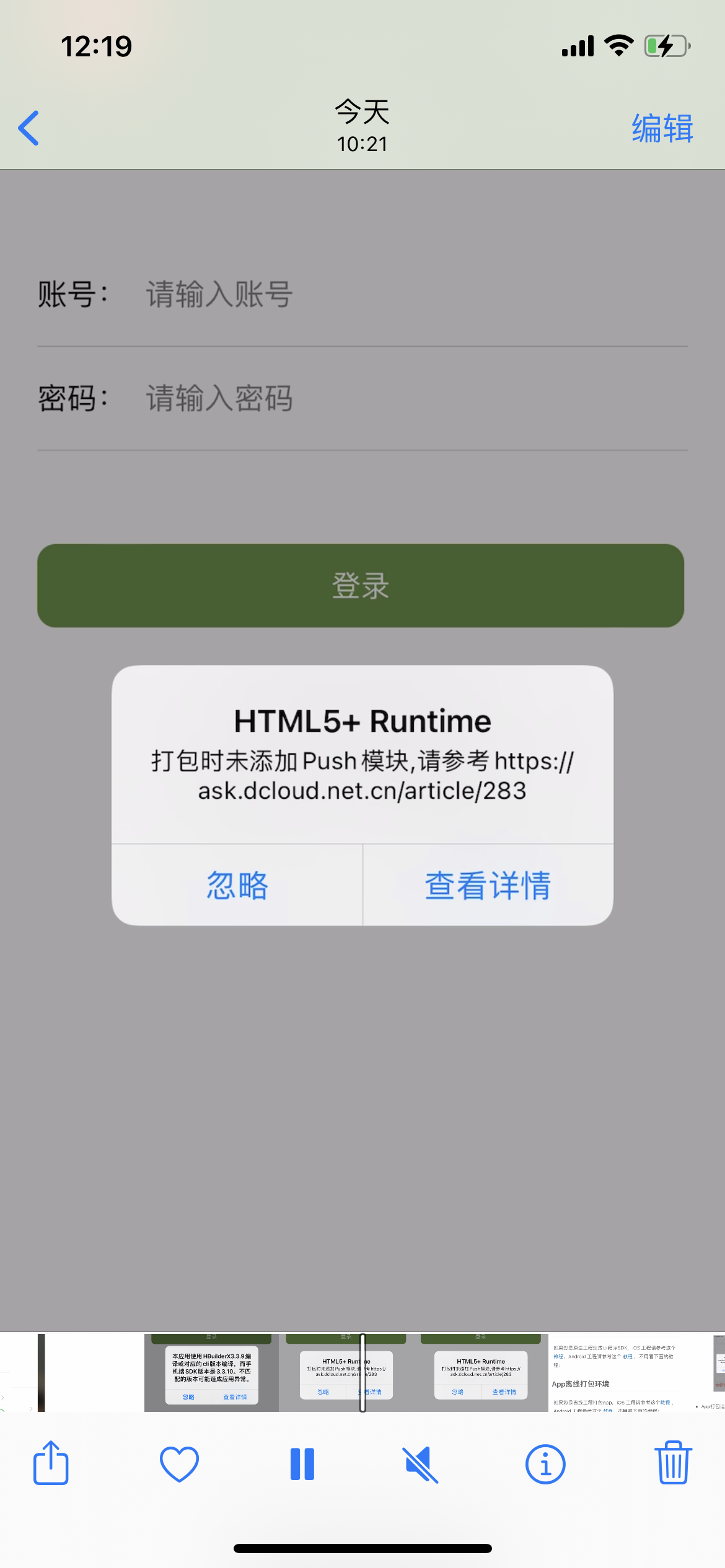
Task: Open the info details button
Action: pyautogui.click(x=545, y=1465)
